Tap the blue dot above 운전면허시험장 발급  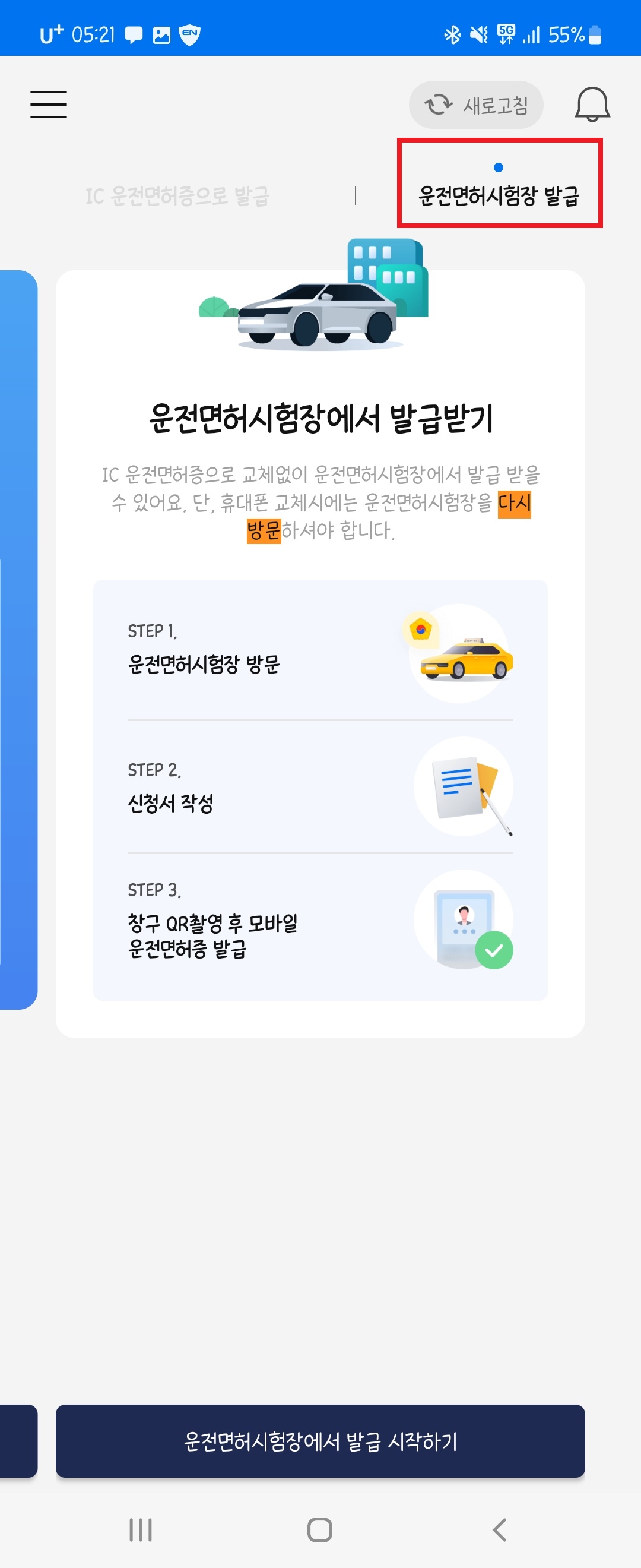499,166
